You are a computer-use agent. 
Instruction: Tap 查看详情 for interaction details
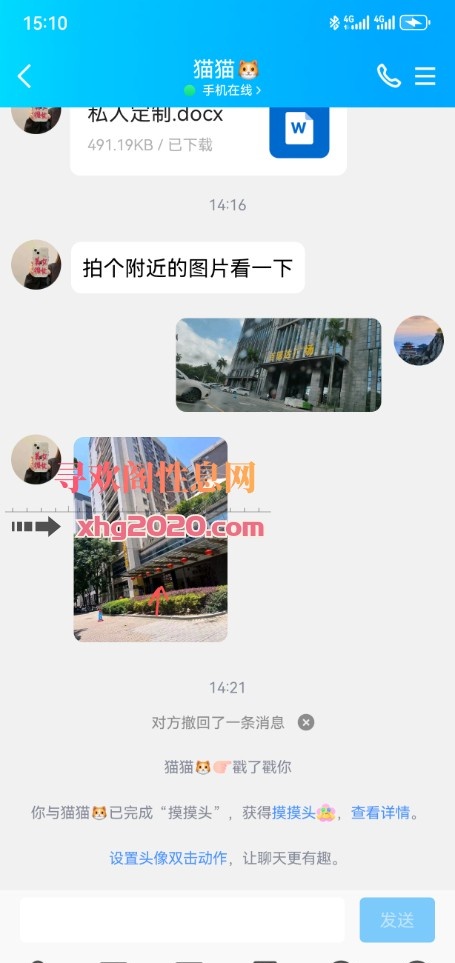pyautogui.click(x=379, y=813)
